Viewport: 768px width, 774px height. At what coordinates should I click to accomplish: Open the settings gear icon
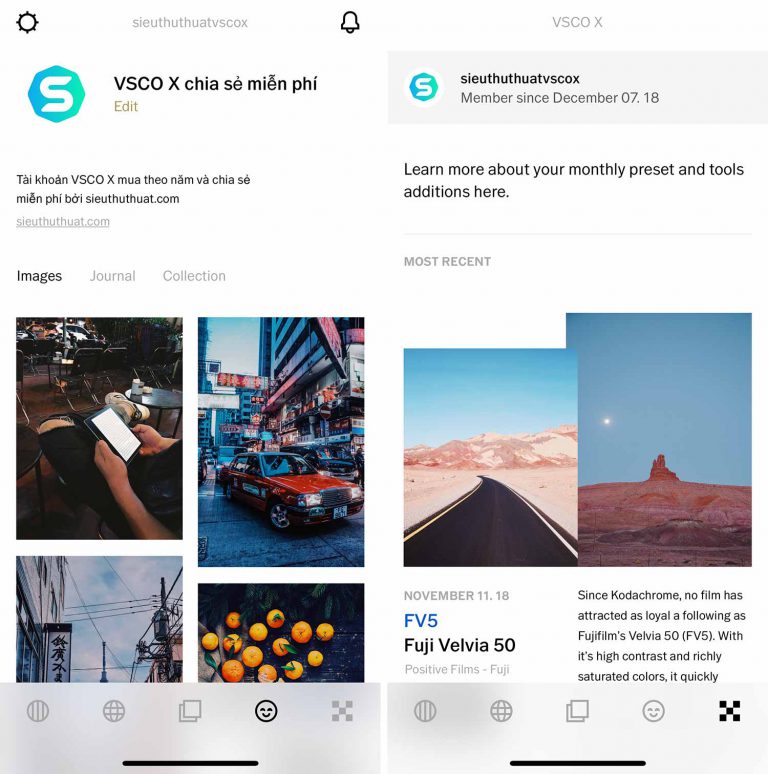[x=28, y=22]
